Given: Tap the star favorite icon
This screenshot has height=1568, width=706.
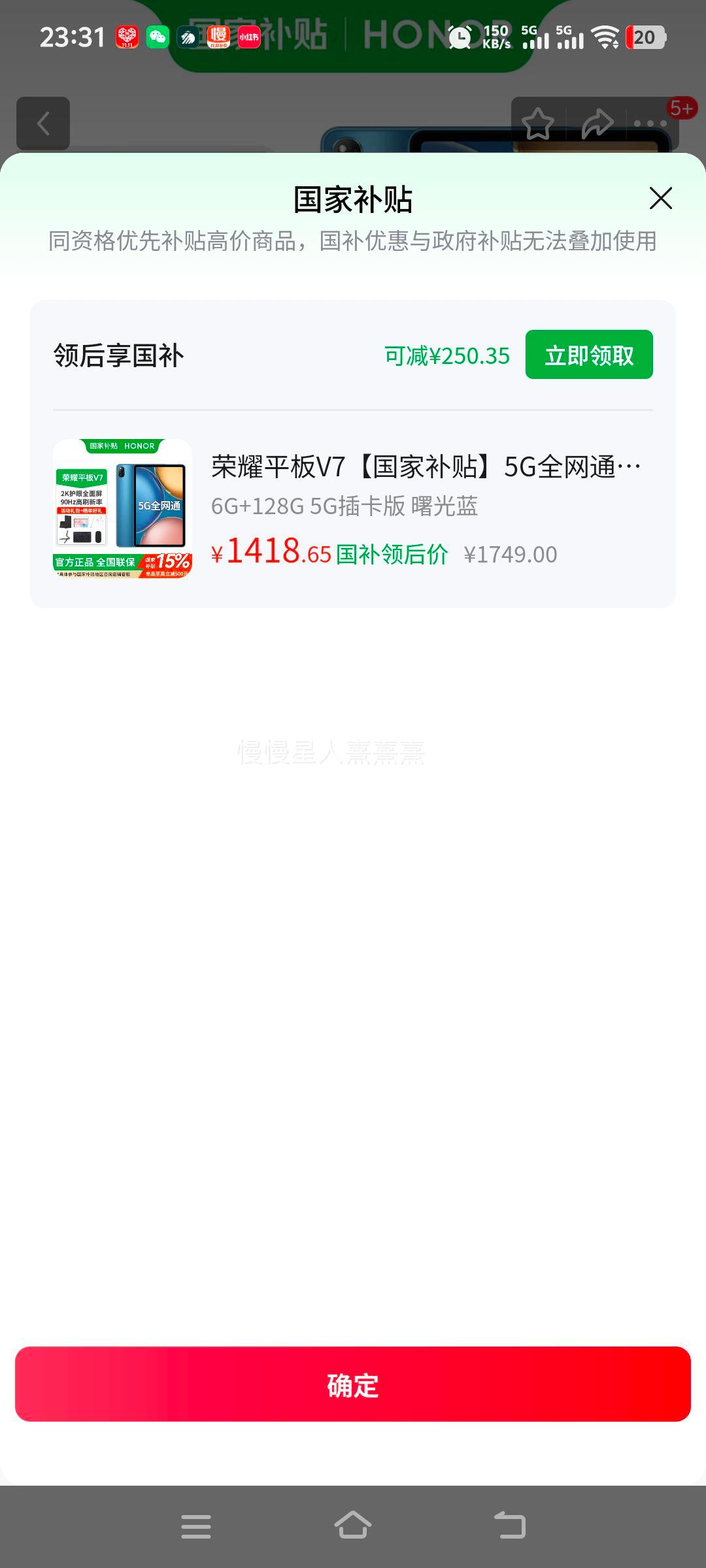Looking at the screenshot, I should (x=538, y=125).
